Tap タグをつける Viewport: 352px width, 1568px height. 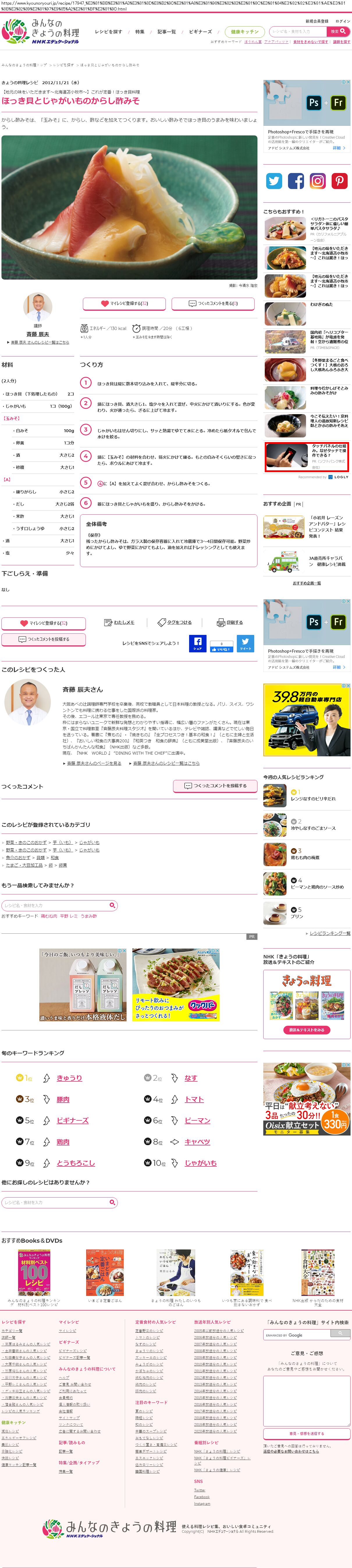tap(175, 622)
